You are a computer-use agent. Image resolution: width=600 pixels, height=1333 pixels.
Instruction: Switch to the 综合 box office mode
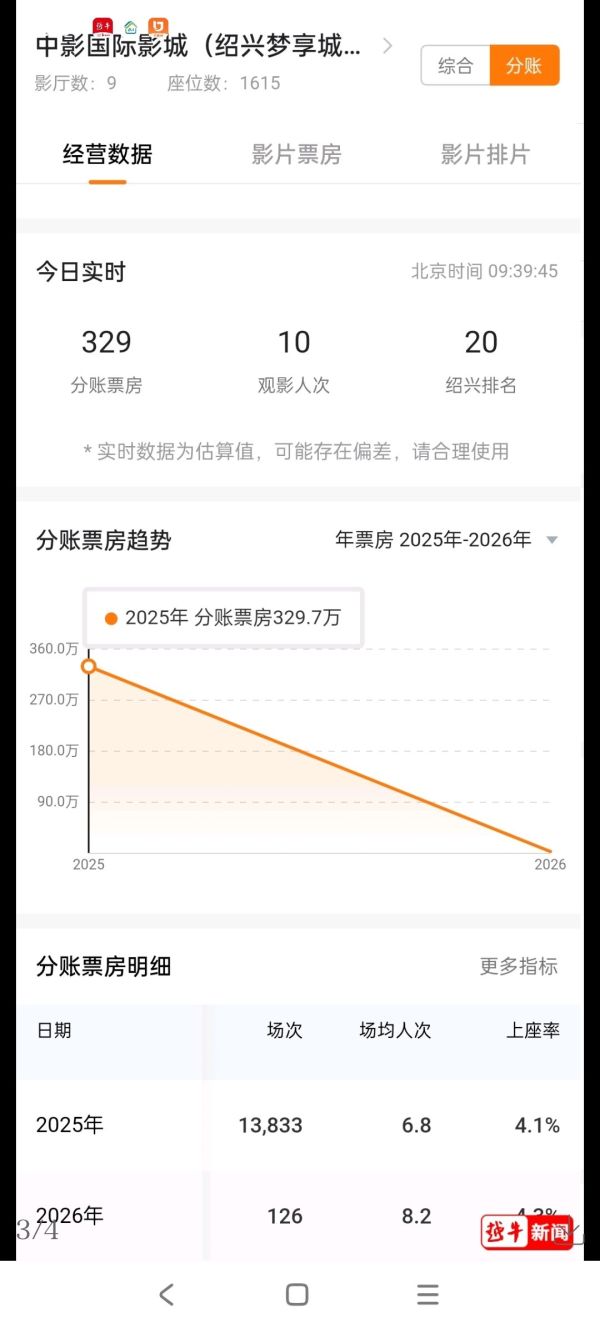(455, 66)
